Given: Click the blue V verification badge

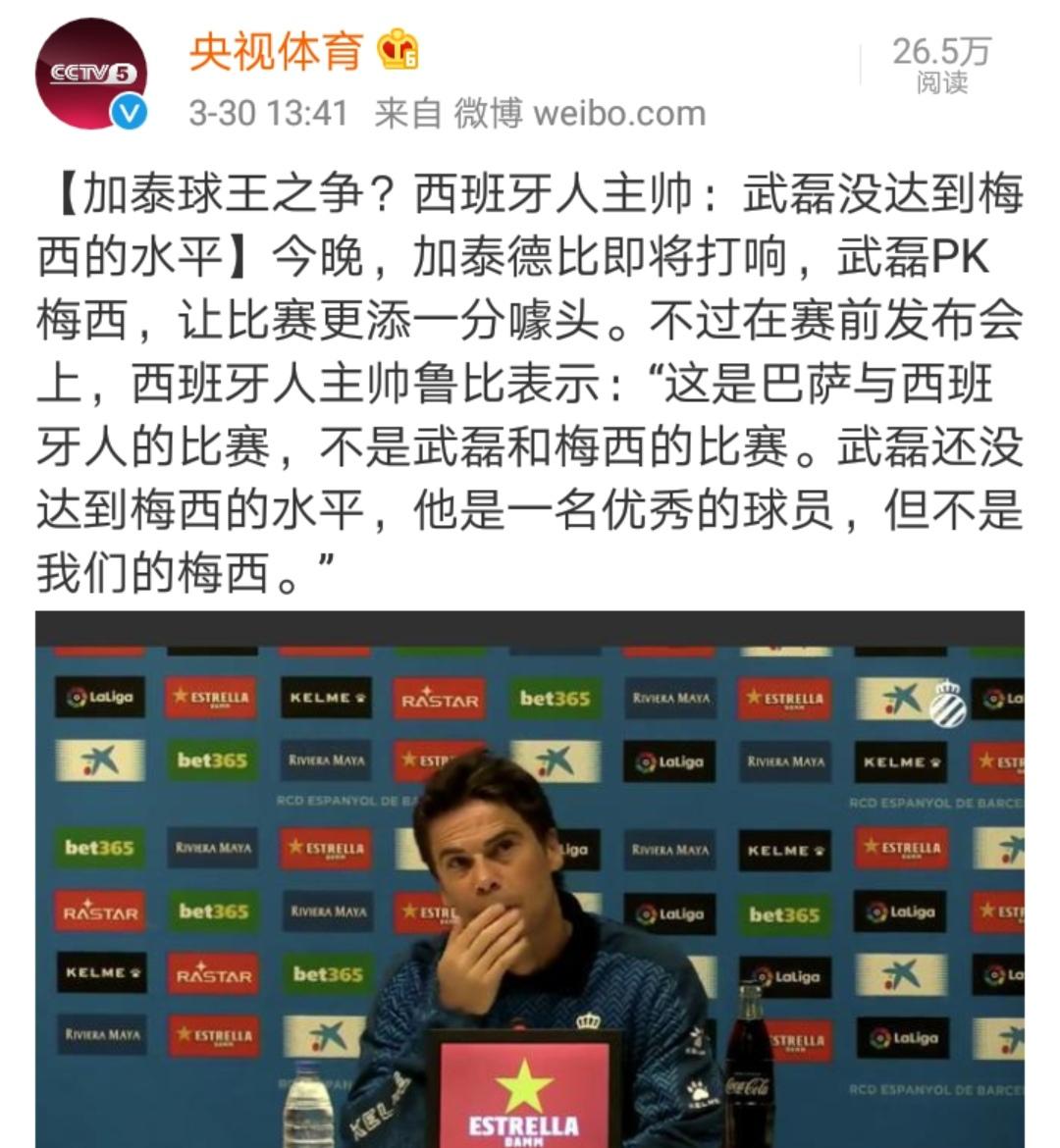Looking at the screenshot, I should (132, 113).
